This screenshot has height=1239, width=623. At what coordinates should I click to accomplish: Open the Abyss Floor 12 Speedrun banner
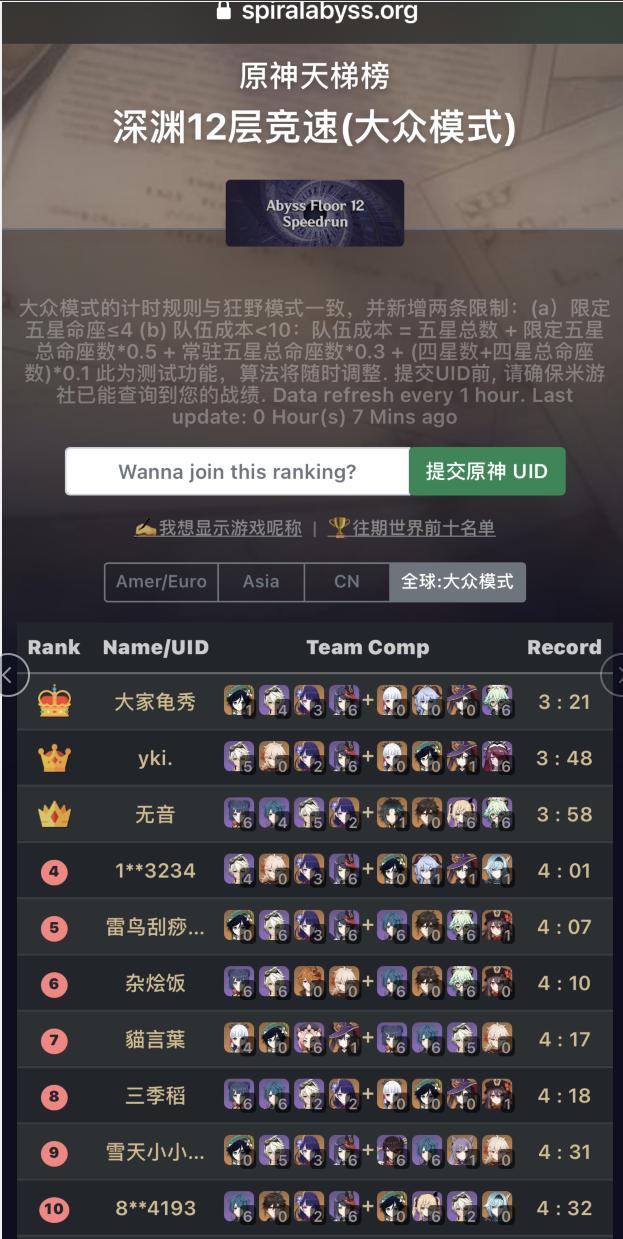click(315, 213)
